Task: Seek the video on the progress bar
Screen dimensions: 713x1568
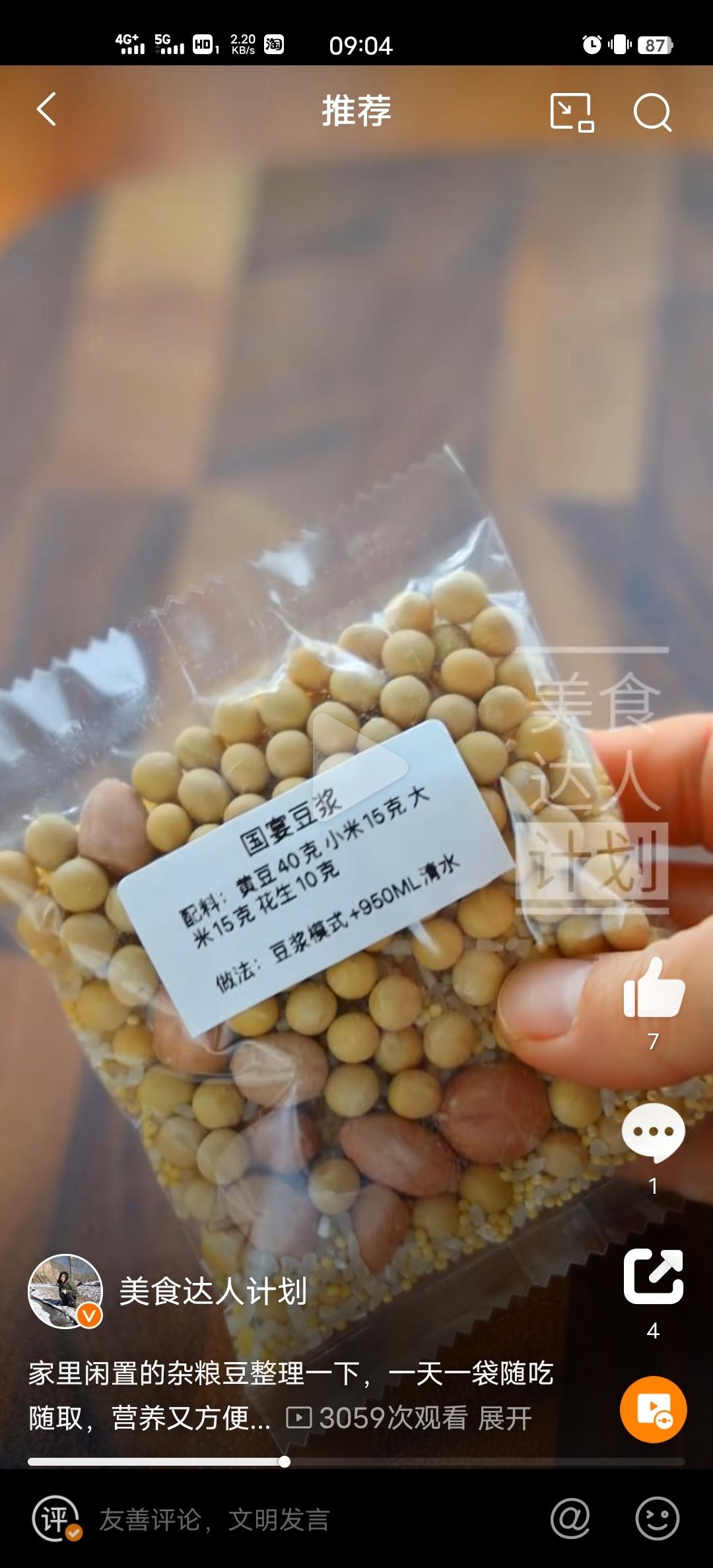Action: (356, 1462)
